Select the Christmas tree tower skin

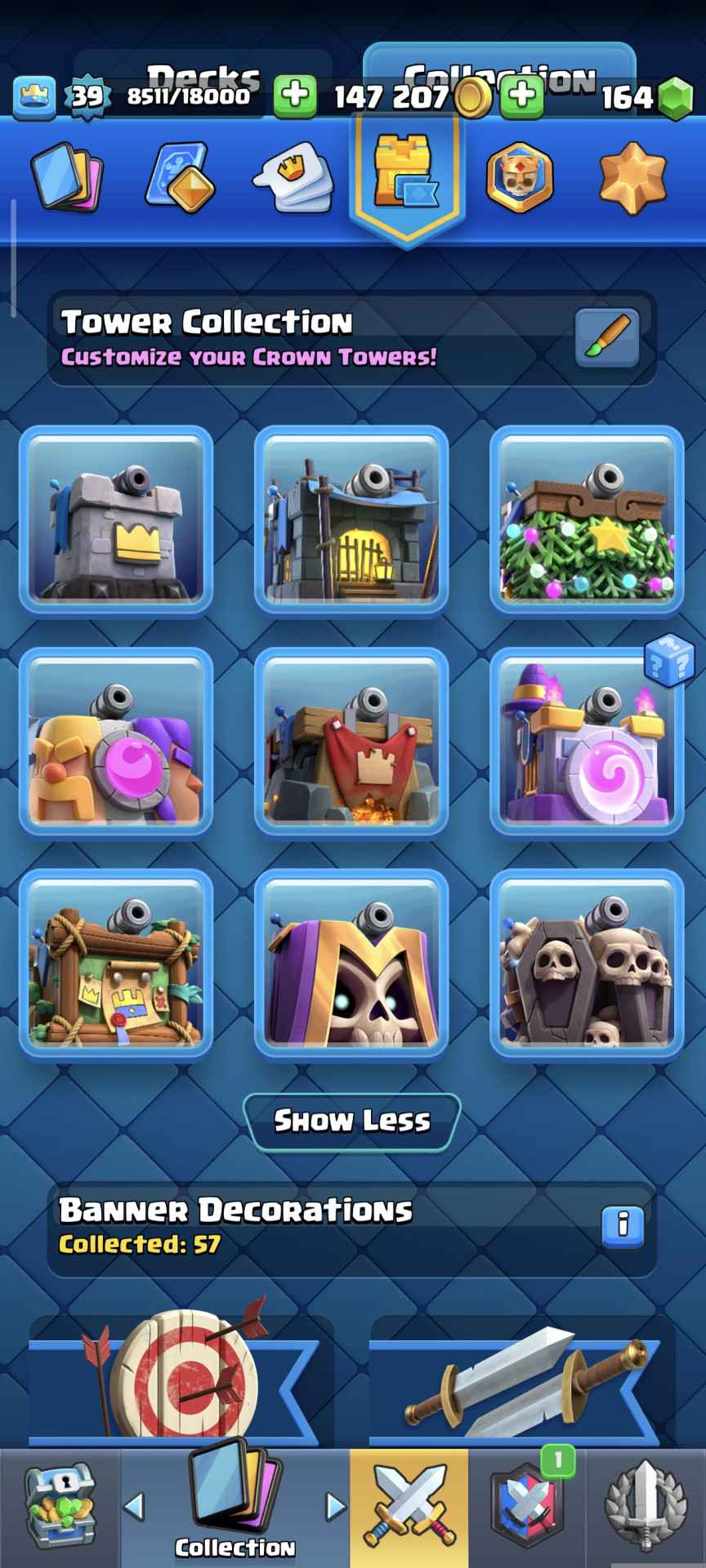(x=587, y=519)
